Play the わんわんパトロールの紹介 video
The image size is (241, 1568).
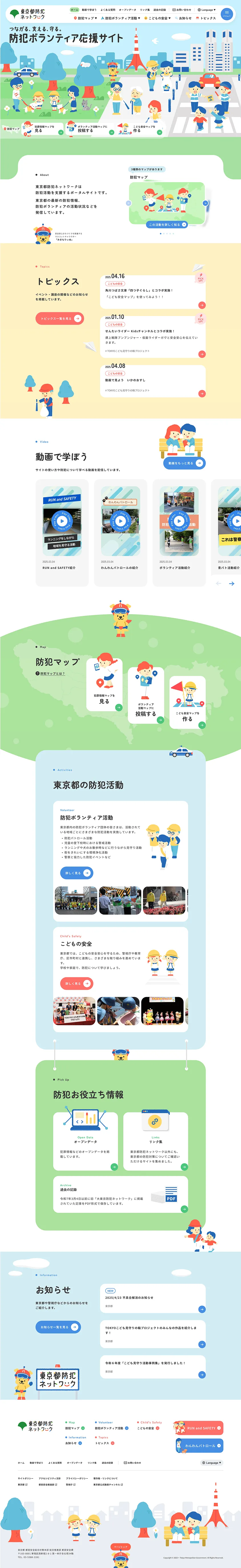pos(120,521)
